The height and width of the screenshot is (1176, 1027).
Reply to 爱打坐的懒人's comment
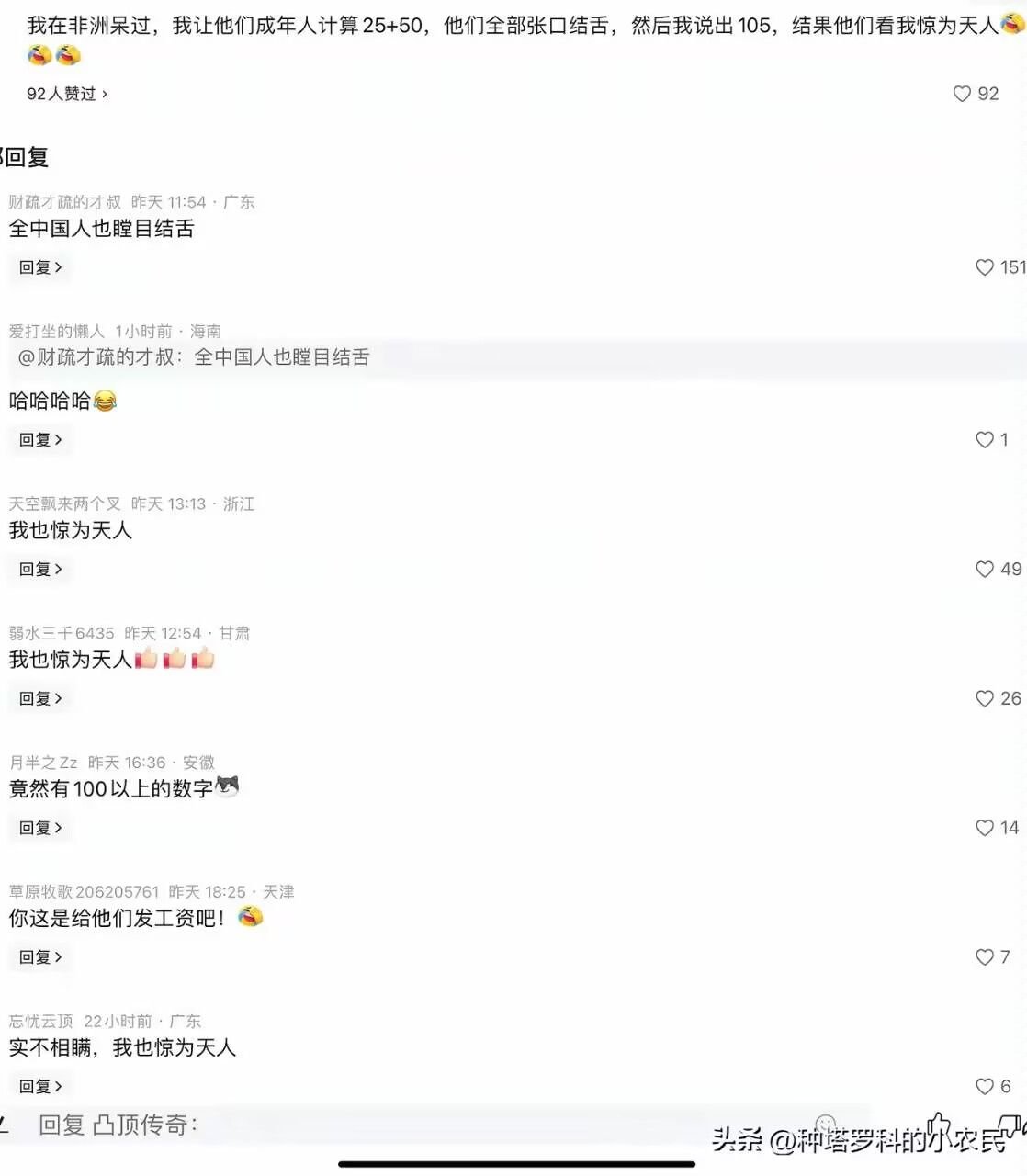click(40, 440)
